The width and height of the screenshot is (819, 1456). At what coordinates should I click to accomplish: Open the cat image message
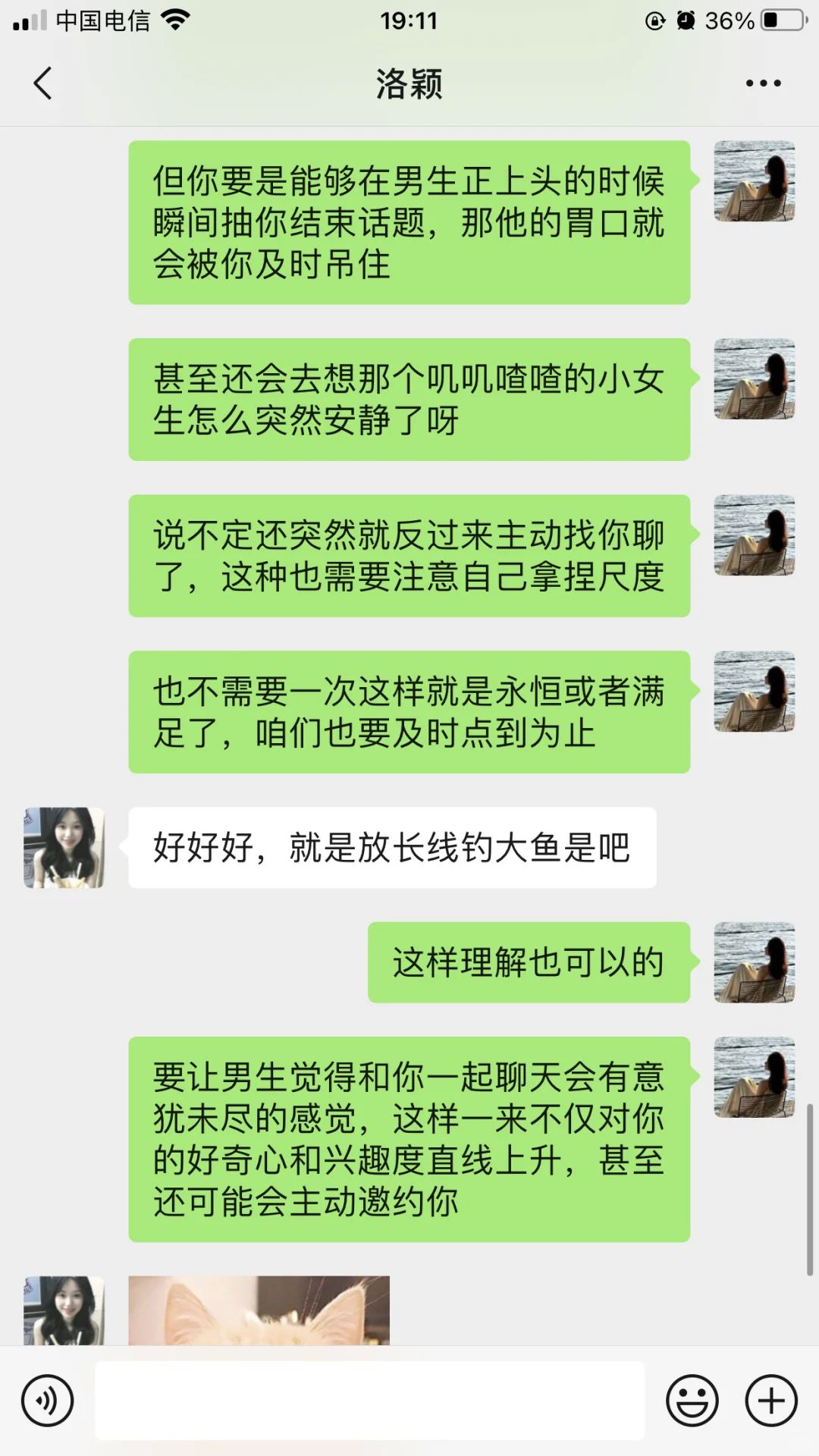tap(259, 1310)
